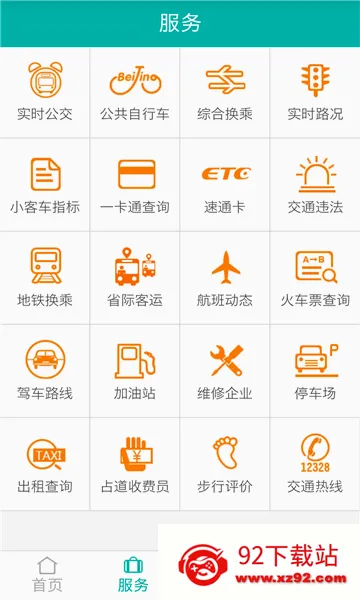Tap 驾车路线 driving route
Image resolution: width=360 pixels, height=600 pixels.
[x=45, y=371]
